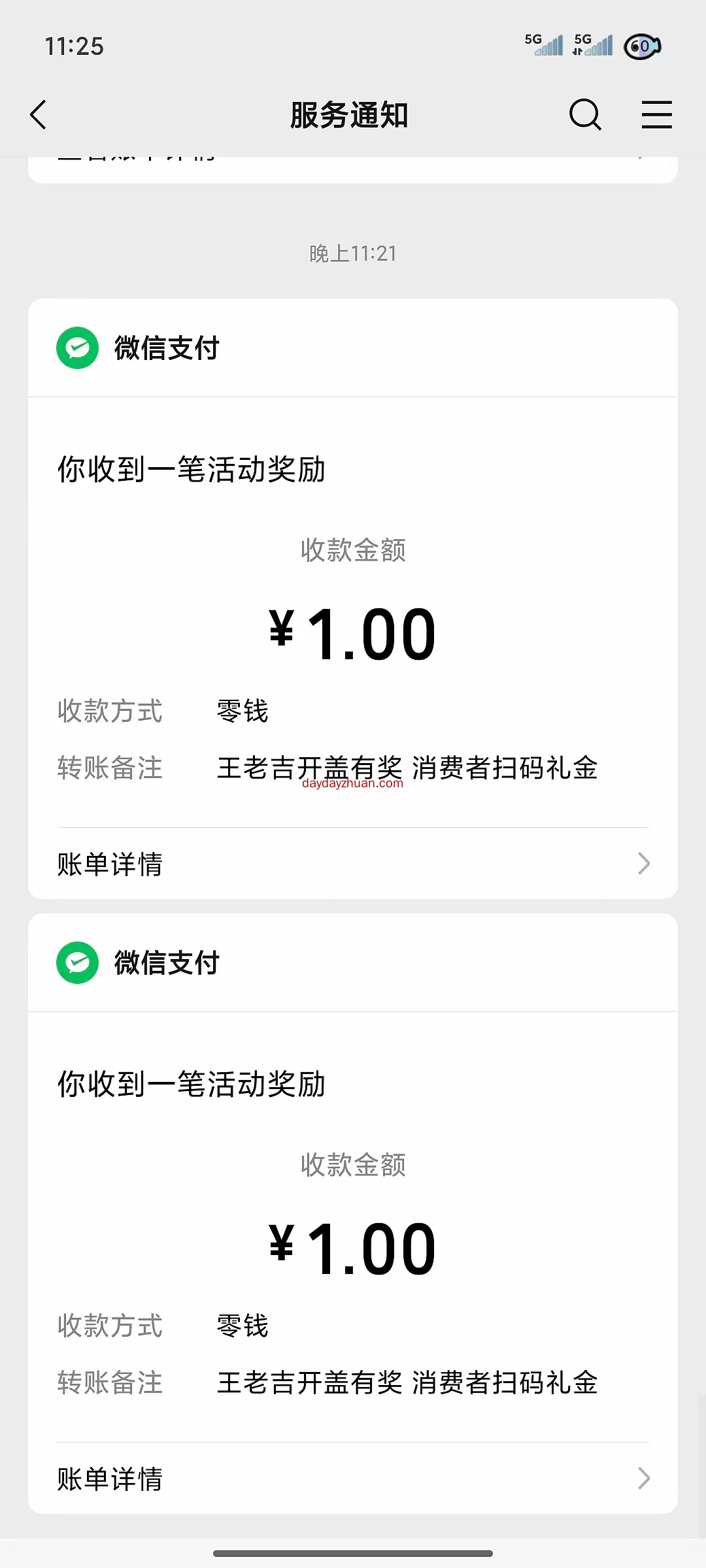The width and height of the screenshot is (706, 1568).
Task: View 账单详情 of the bottom ¥1.00 reward card
Action: pos(353,1478)
